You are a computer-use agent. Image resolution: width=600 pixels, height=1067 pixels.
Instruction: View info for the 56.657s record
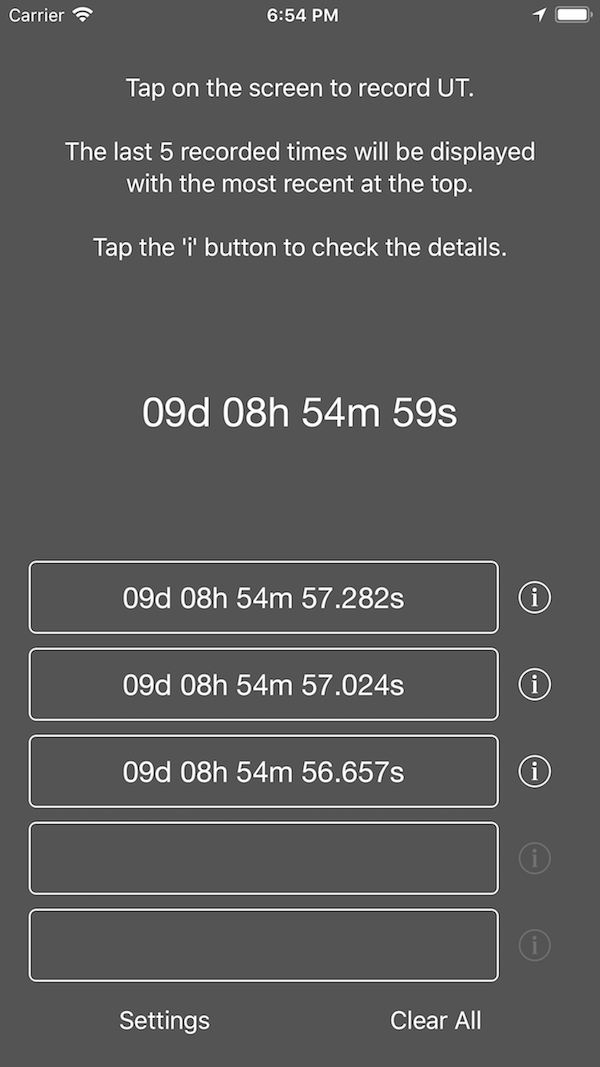[535, 772]
